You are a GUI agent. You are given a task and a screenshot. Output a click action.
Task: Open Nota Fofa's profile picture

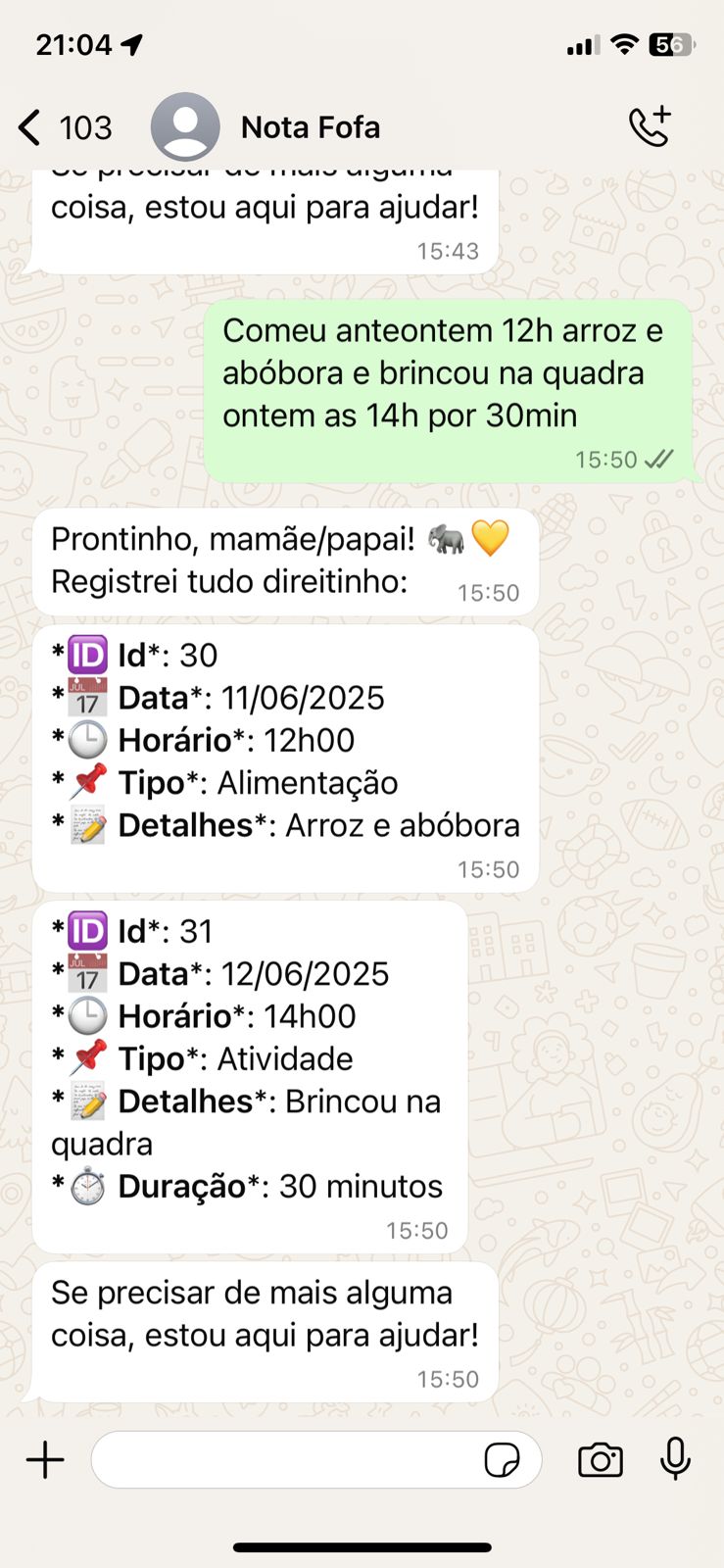pyautogui.click(x=185, y=126)
